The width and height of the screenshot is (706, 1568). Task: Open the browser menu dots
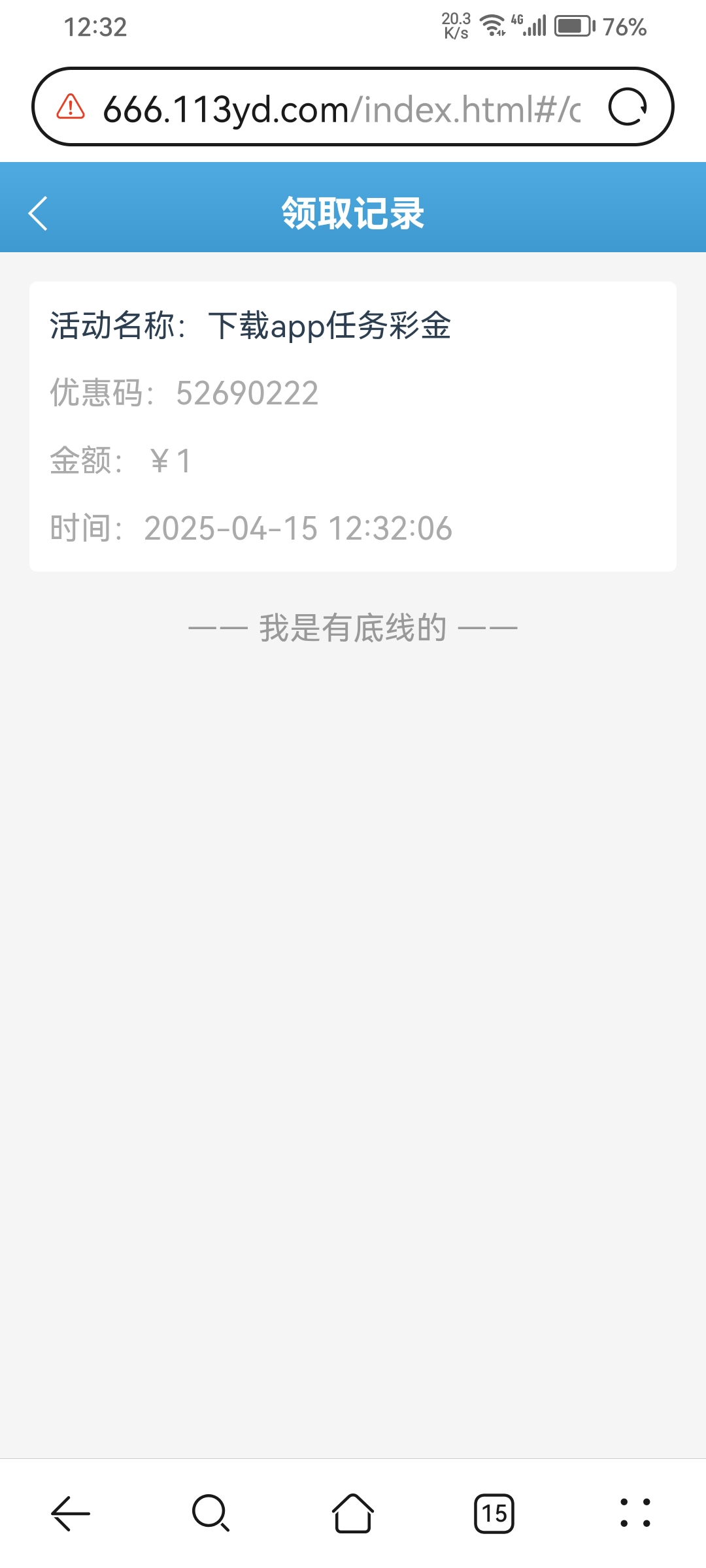(635, 1513)
